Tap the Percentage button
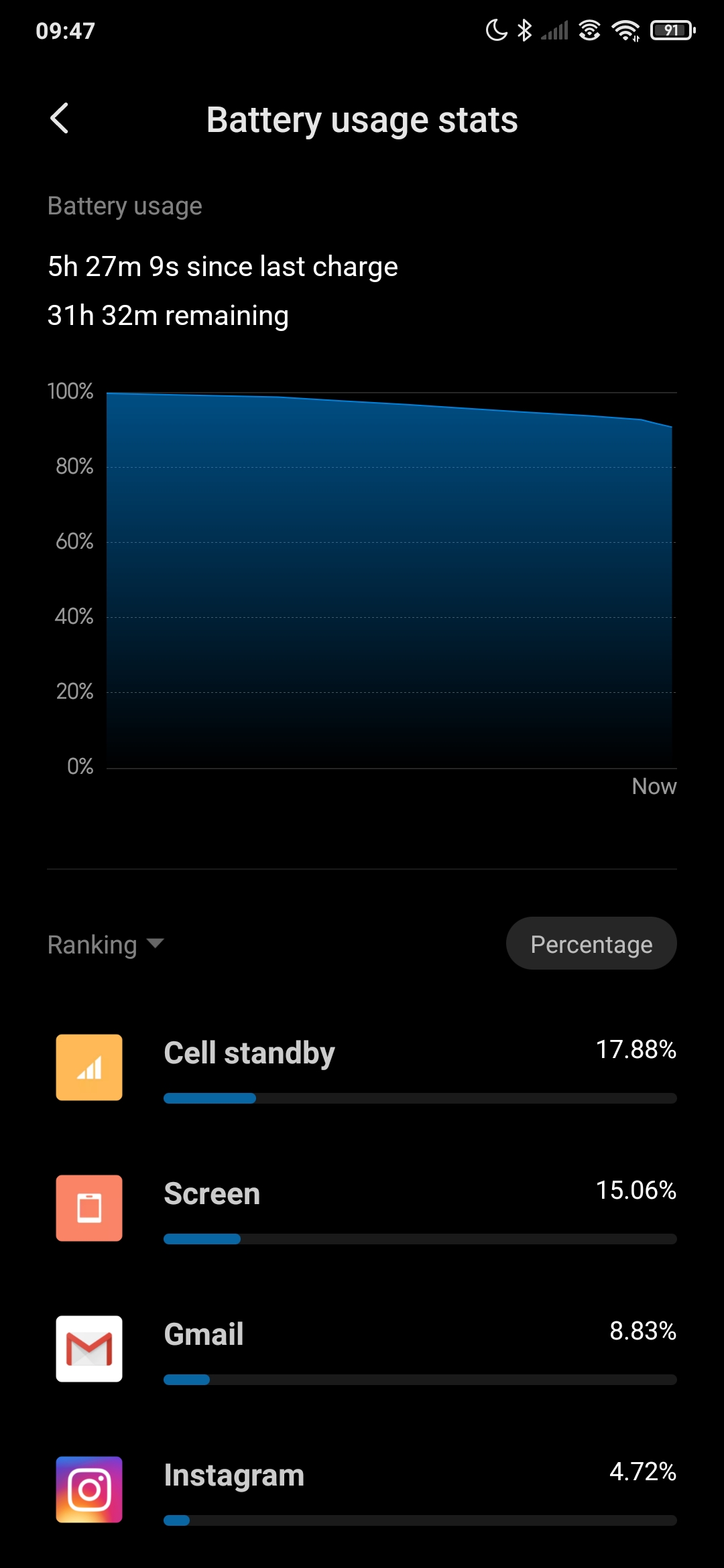Image resolution: width=724 pixels, height=1568 pixels. click(591, 943)
